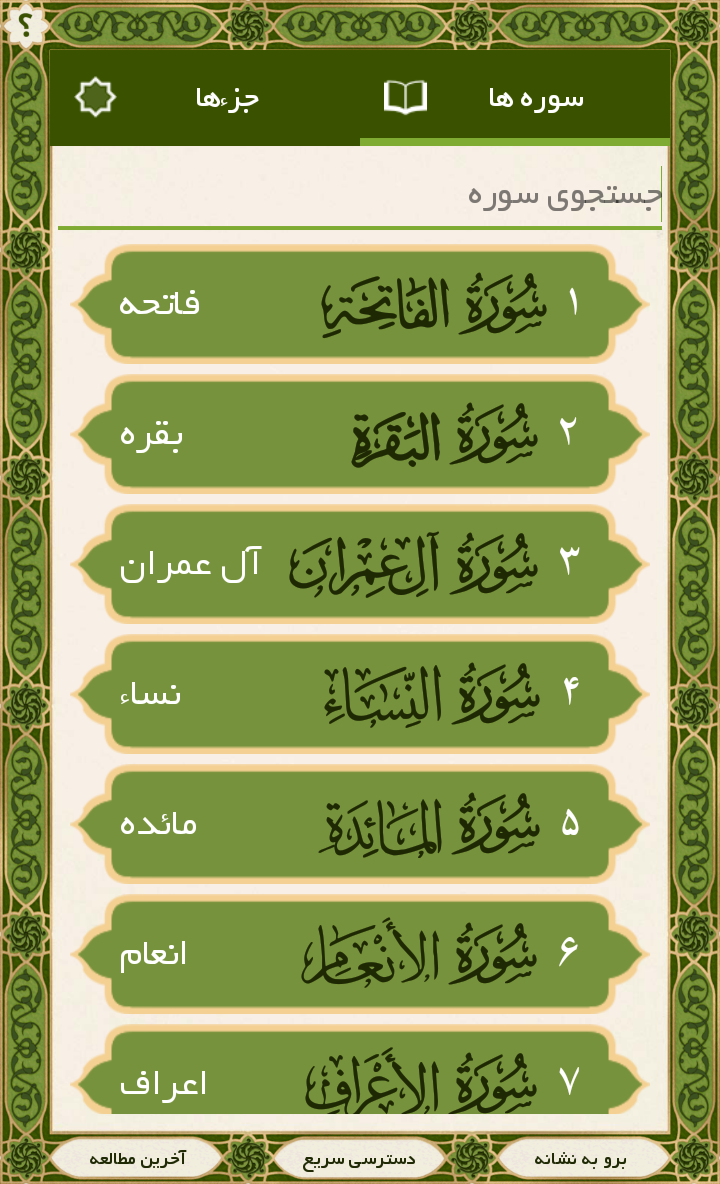720x1184 pixels.
Task: Open دسترسی سریع quick access
Action: click(360, 1159)
